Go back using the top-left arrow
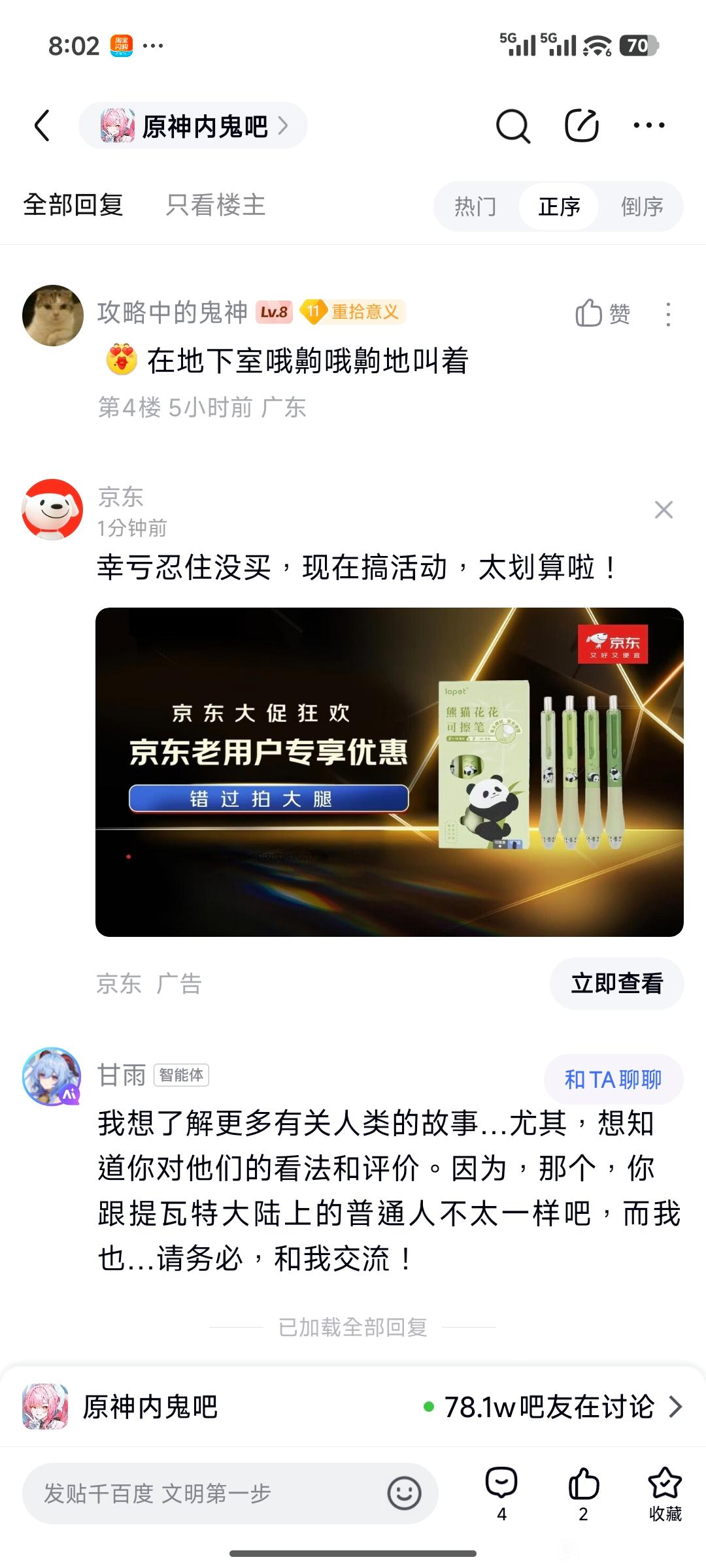The height and width of the screenshot is (1568, 706). point(42,125)
